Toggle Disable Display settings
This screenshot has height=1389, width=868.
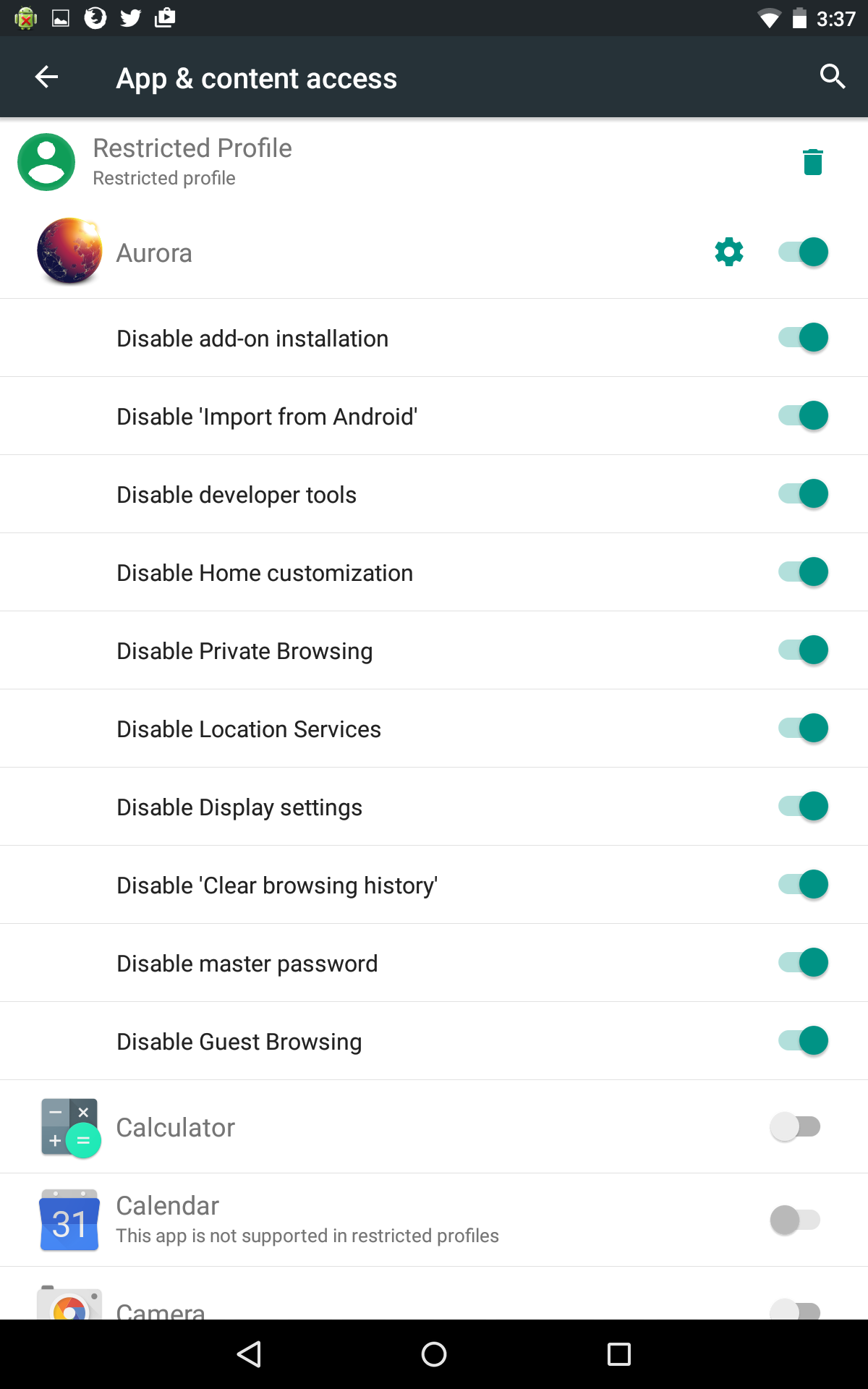tap(803, 806)
